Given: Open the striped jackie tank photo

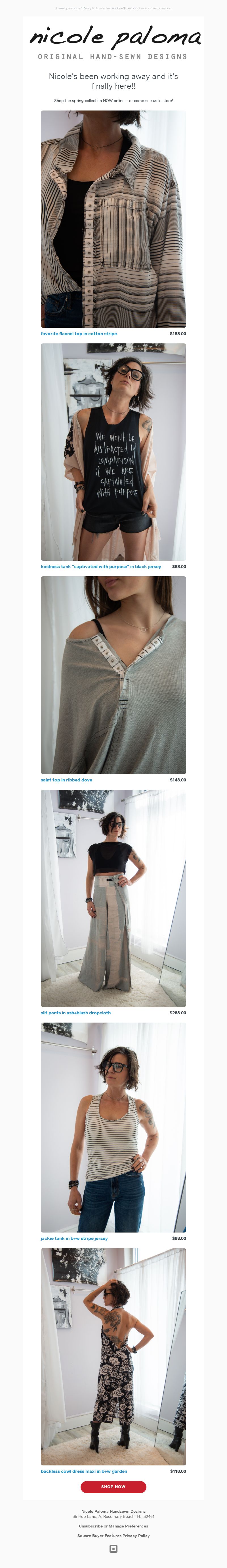Looking at the screenshot, I should (x=113, y=1127).
